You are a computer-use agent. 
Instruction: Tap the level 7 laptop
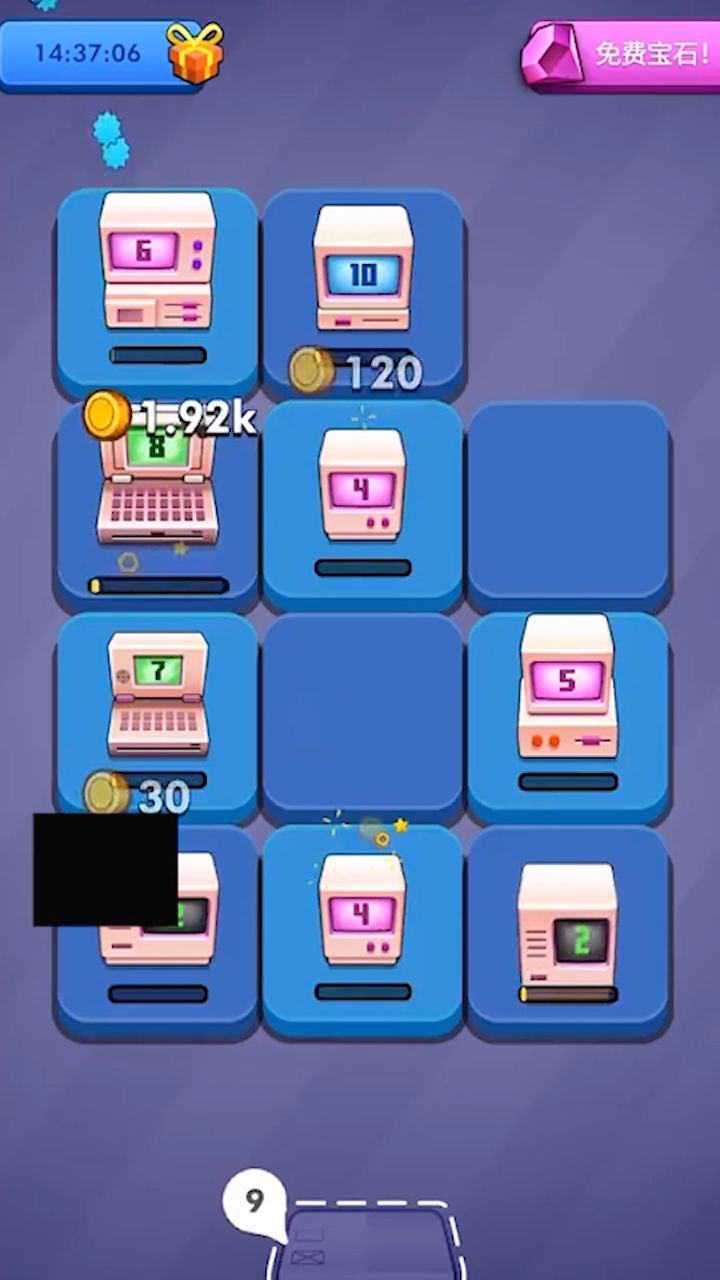click(x=158, y=692)
